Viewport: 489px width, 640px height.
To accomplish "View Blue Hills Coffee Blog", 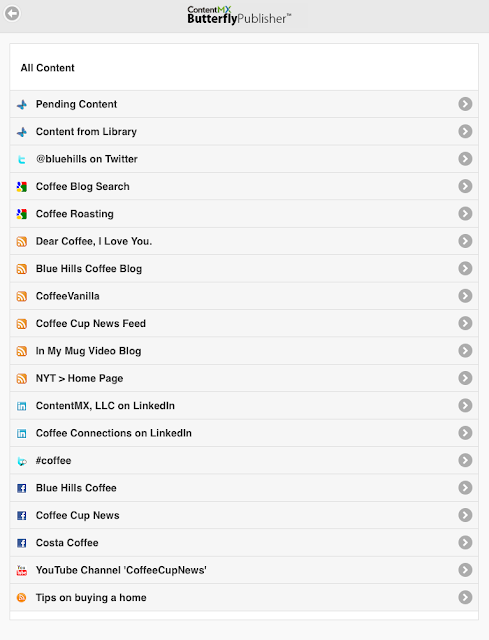I will coord(244,269).
